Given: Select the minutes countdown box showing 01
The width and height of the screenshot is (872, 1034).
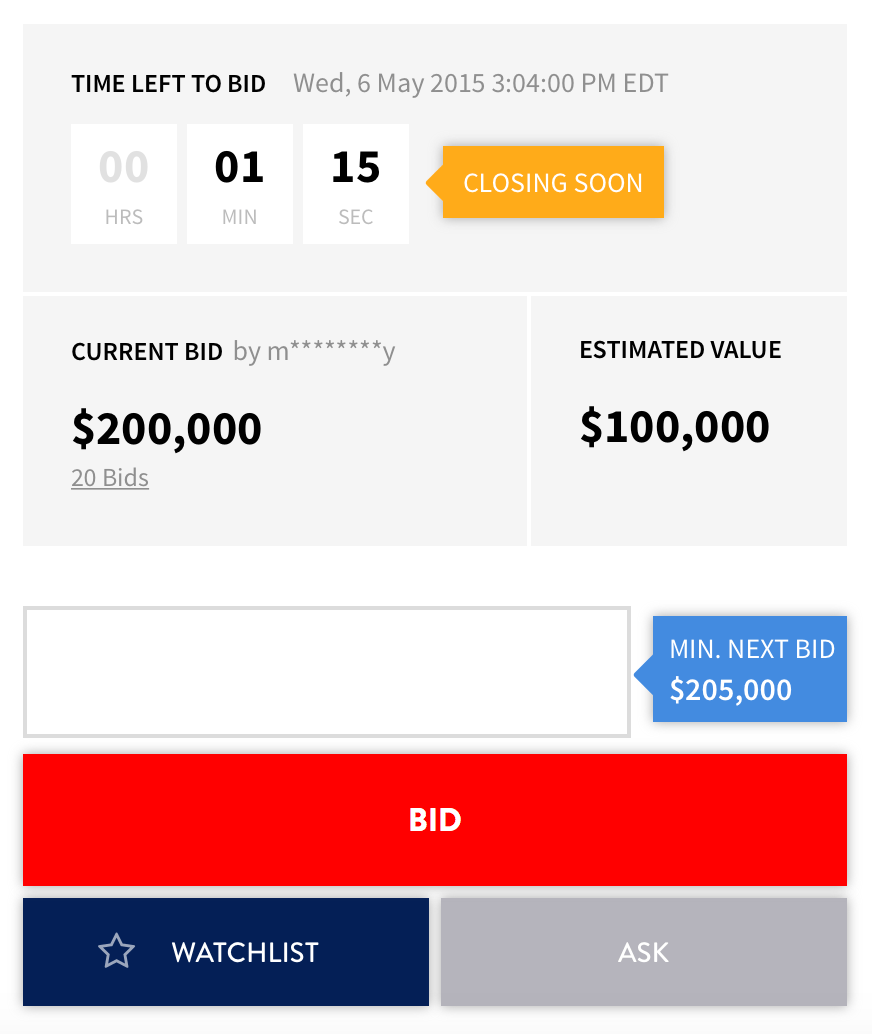Looking at the screenshot, I should pyautogui.click(x=240, y=184).
